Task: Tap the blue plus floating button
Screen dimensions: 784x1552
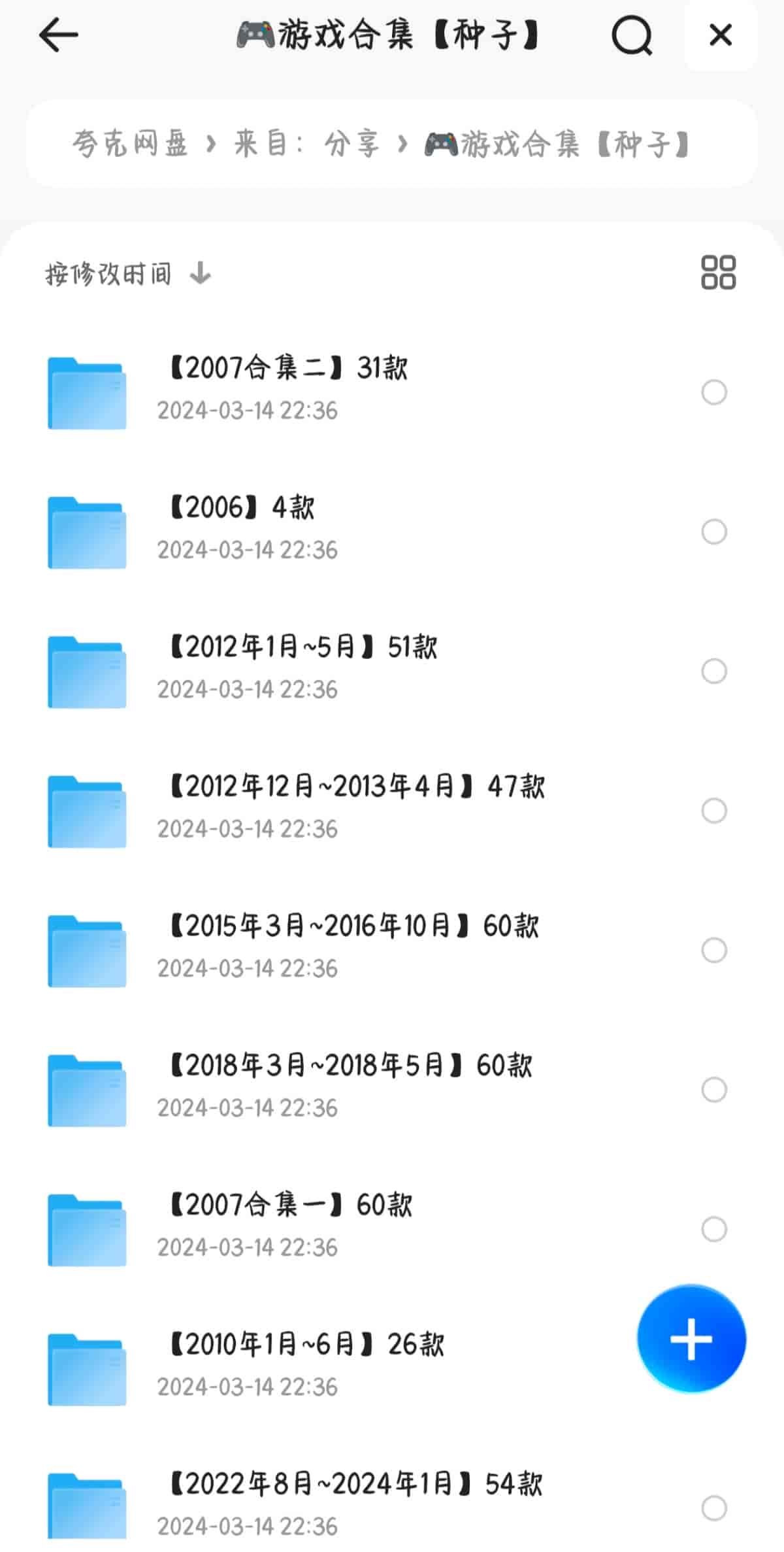Action: 691,1340
